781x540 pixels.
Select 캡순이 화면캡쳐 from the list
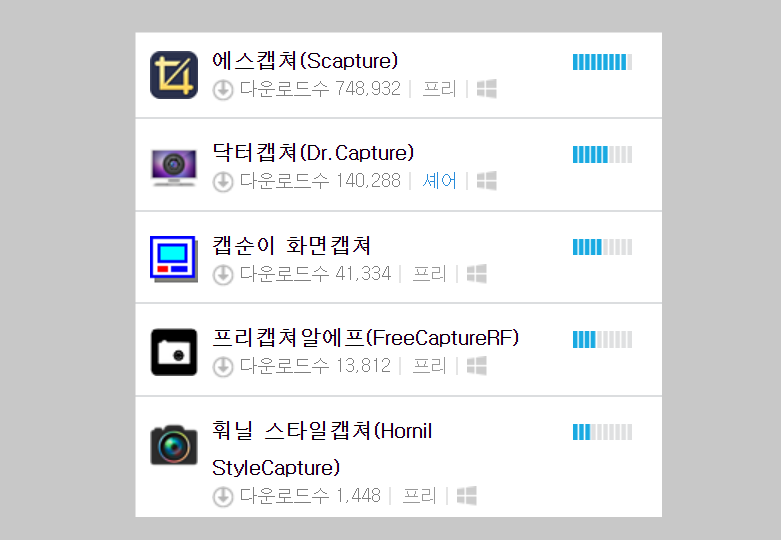(x=292, y=246)
